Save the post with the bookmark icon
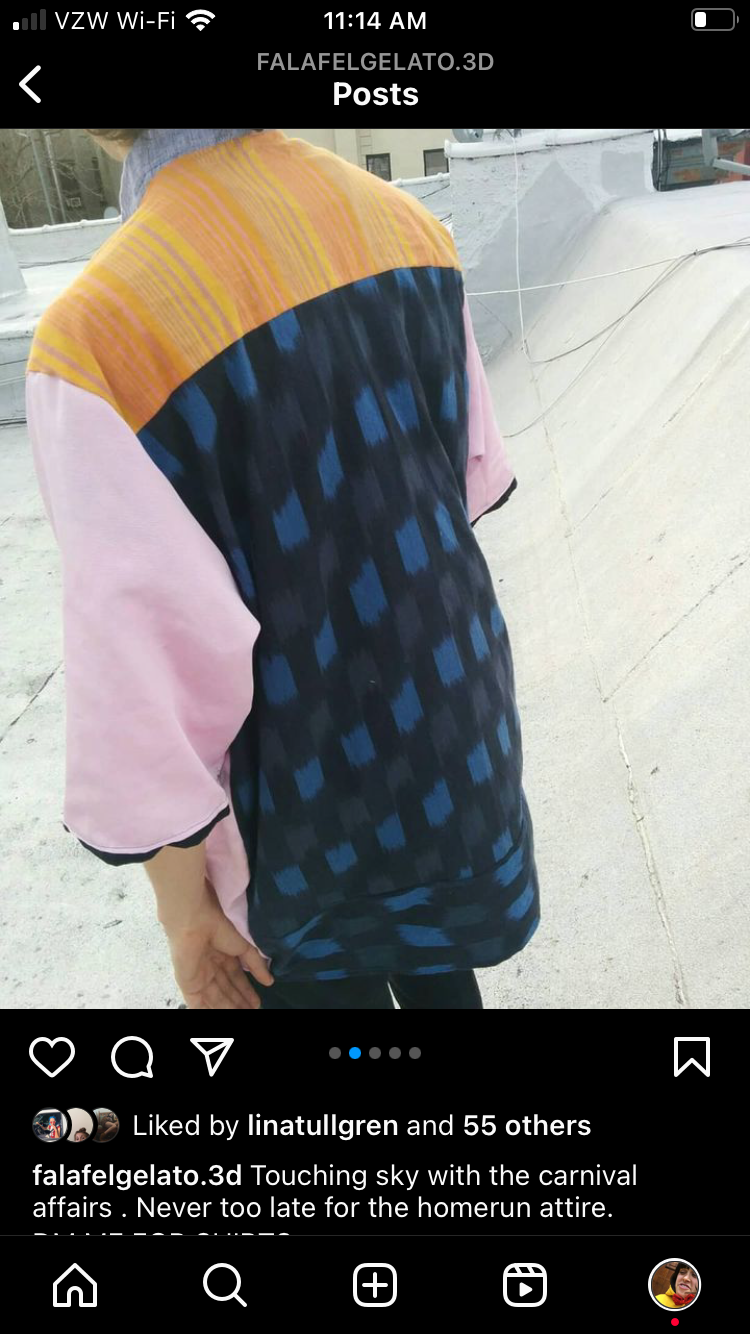This screenshot has width=750, height=1334. click(x=691, y=1057)
